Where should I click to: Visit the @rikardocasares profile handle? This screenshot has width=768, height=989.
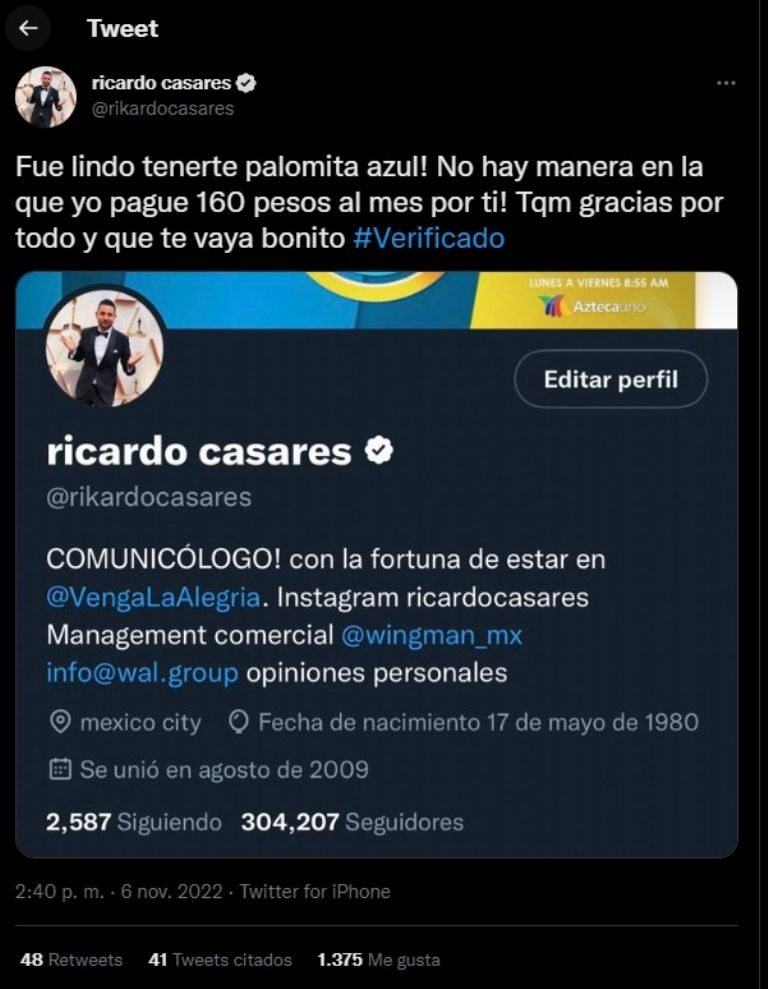pyautogui.click(x=162, y=109)
